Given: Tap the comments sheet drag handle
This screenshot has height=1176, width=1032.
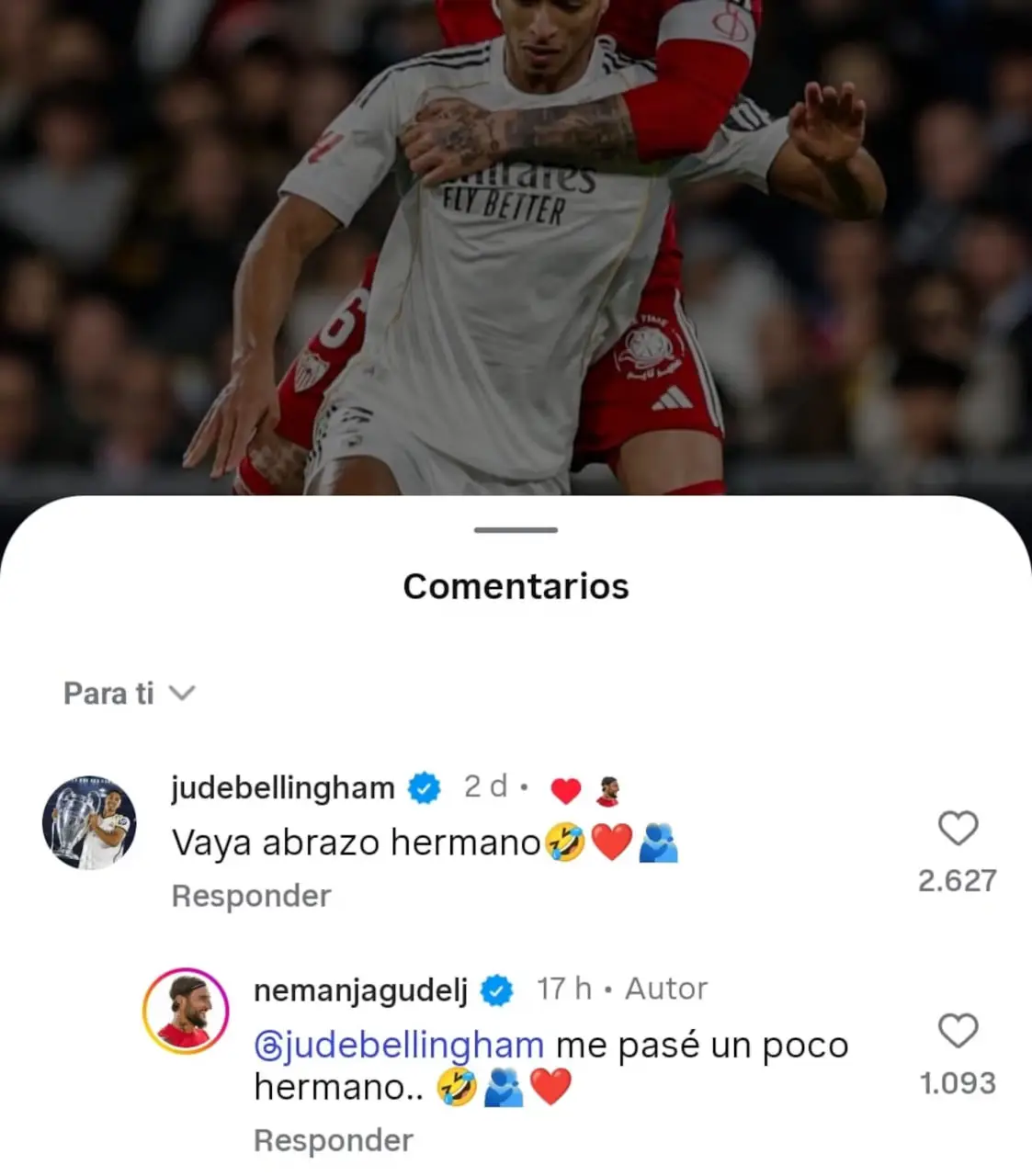Looking at the screenshot, I should coord(516,530).
